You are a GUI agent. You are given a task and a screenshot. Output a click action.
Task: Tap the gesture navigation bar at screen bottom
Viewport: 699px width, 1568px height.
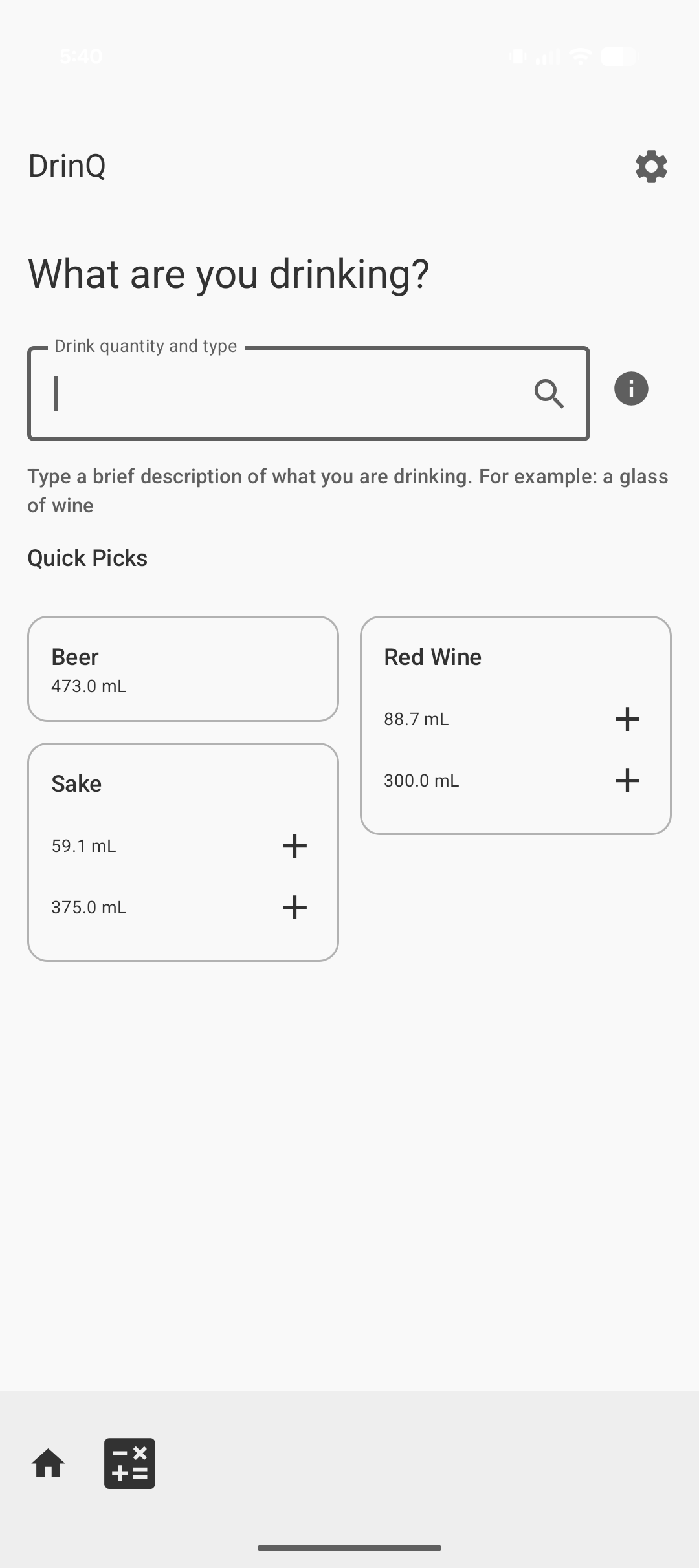[x=349, y=1547]
